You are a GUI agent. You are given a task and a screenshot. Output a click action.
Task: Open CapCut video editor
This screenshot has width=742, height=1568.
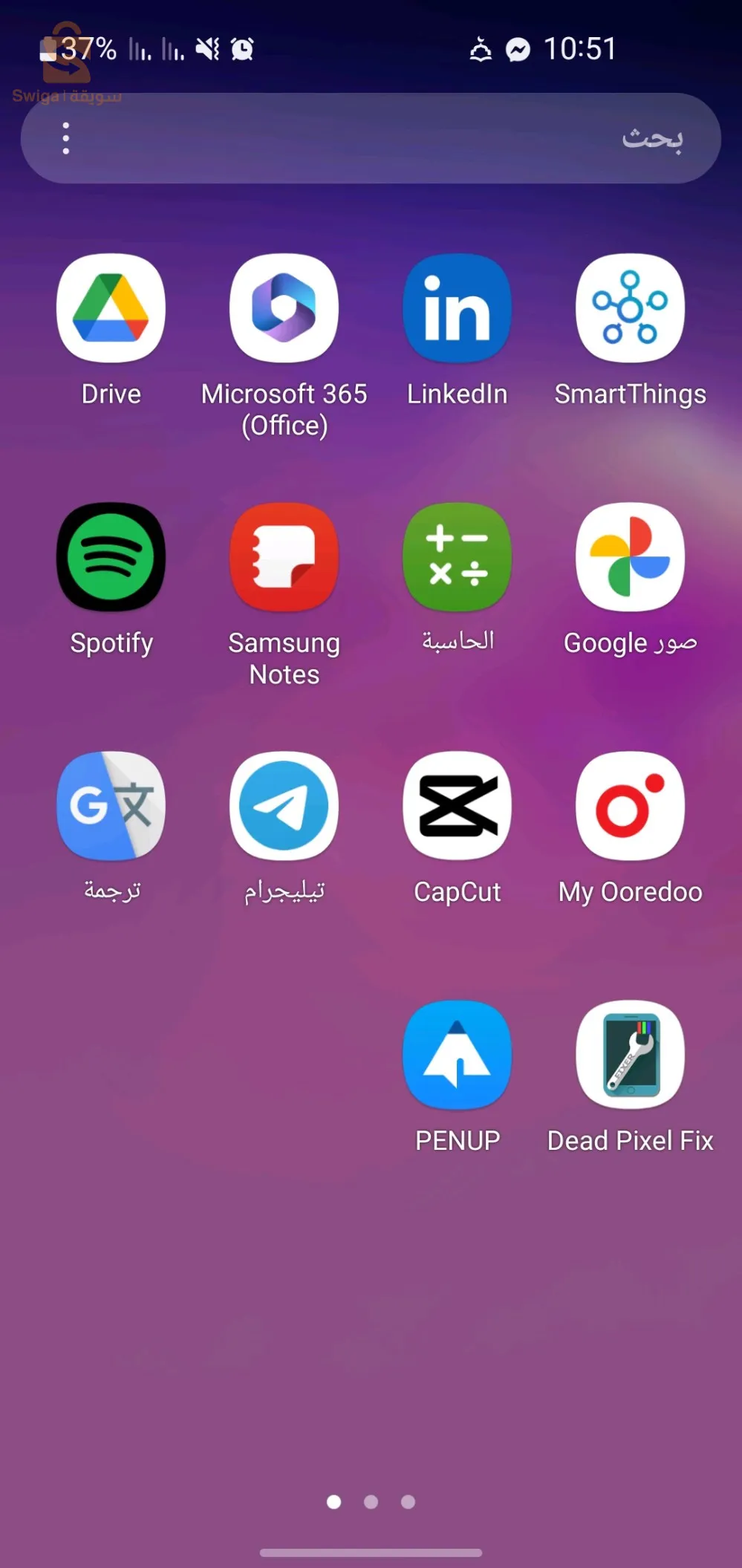point(457,806)
